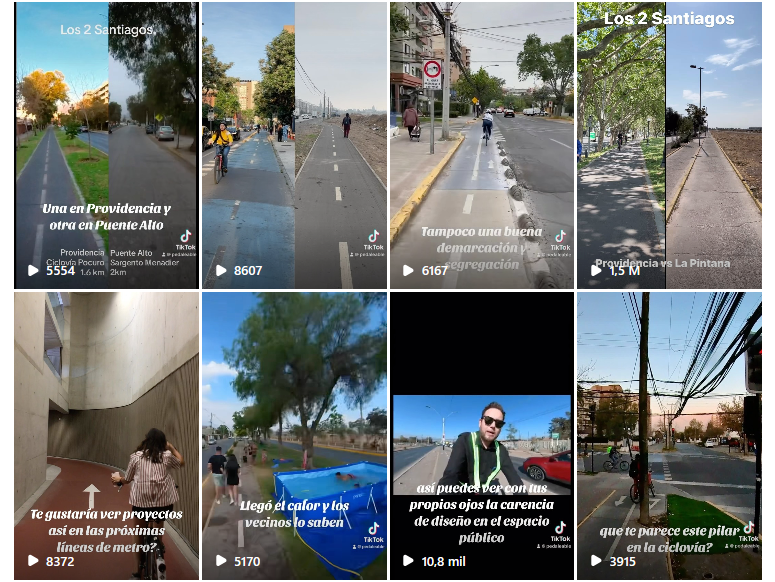Open the video about próximas líneas de metro
Viewport: 775px width, 582px height.
click(106, 435)
